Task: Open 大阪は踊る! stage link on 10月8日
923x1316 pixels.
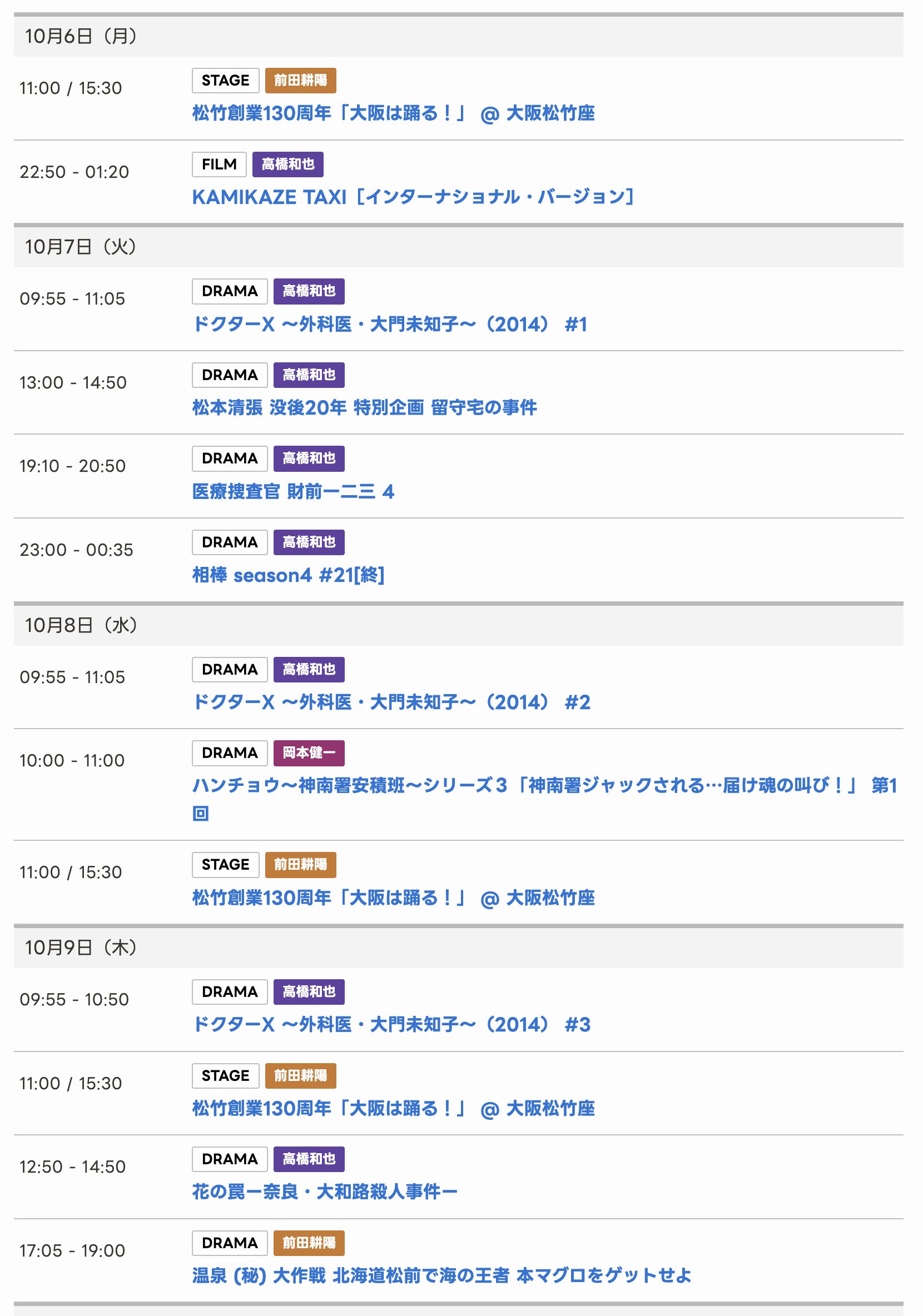Action: [x=393, y=898]
